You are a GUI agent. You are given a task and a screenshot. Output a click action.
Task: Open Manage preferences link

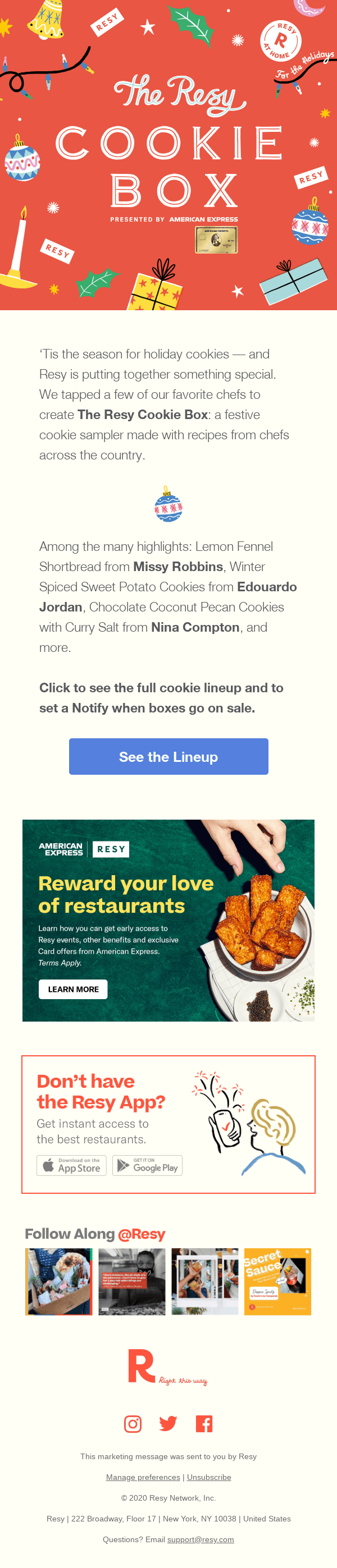coord(143,1477)
